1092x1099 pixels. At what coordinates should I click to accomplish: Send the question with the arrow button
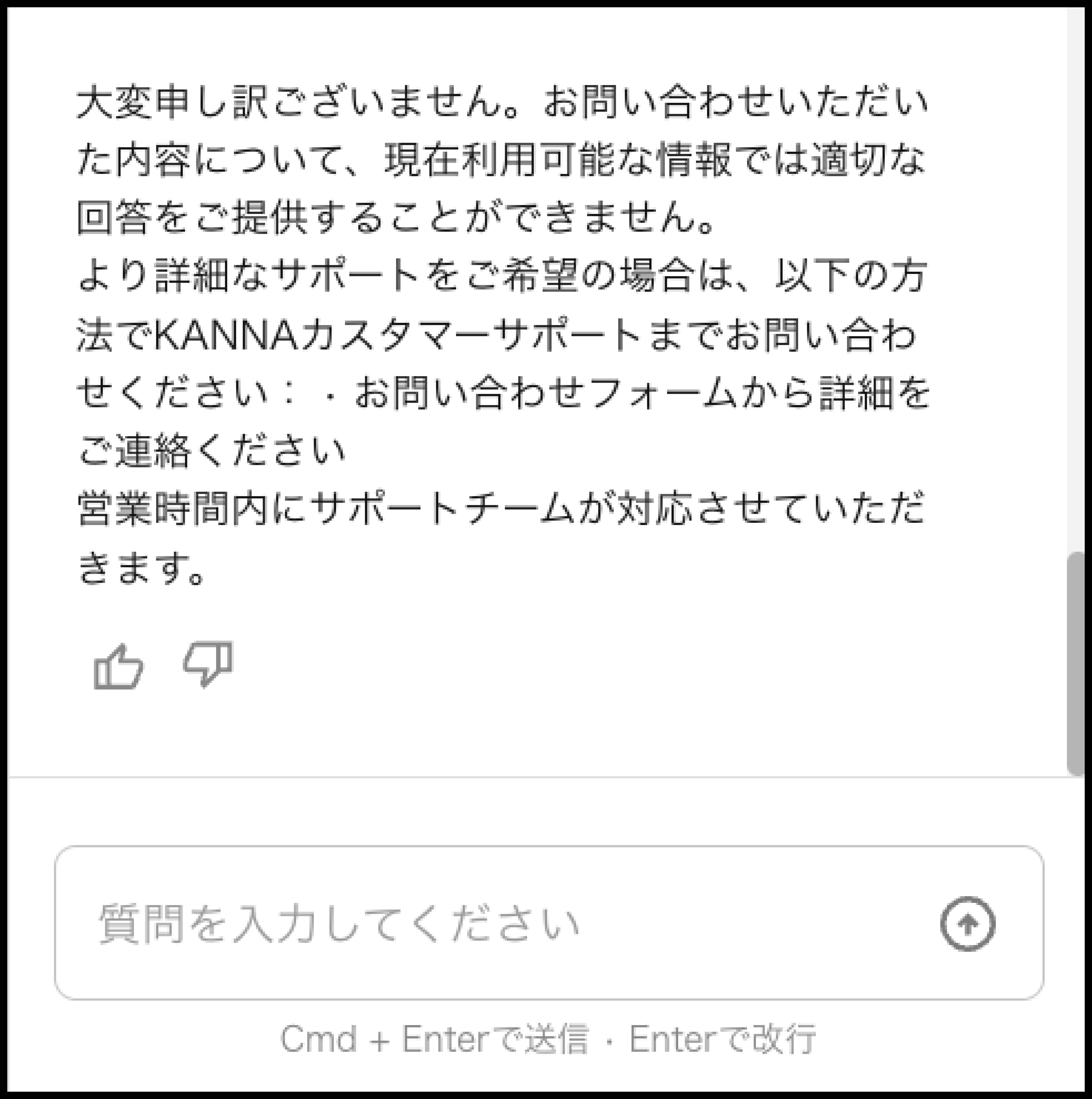coord(967,924)
